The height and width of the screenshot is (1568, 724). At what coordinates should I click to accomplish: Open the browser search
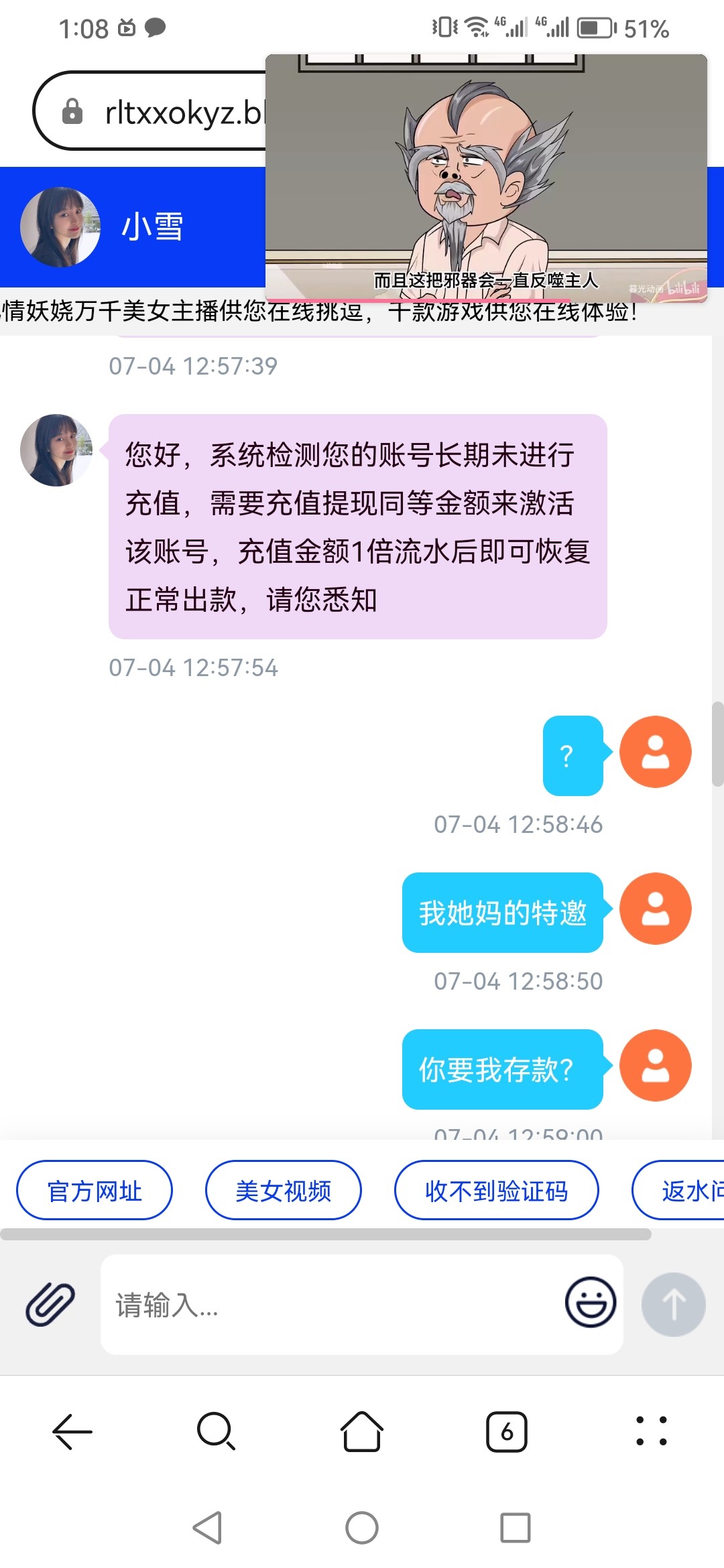[216, 1432]
